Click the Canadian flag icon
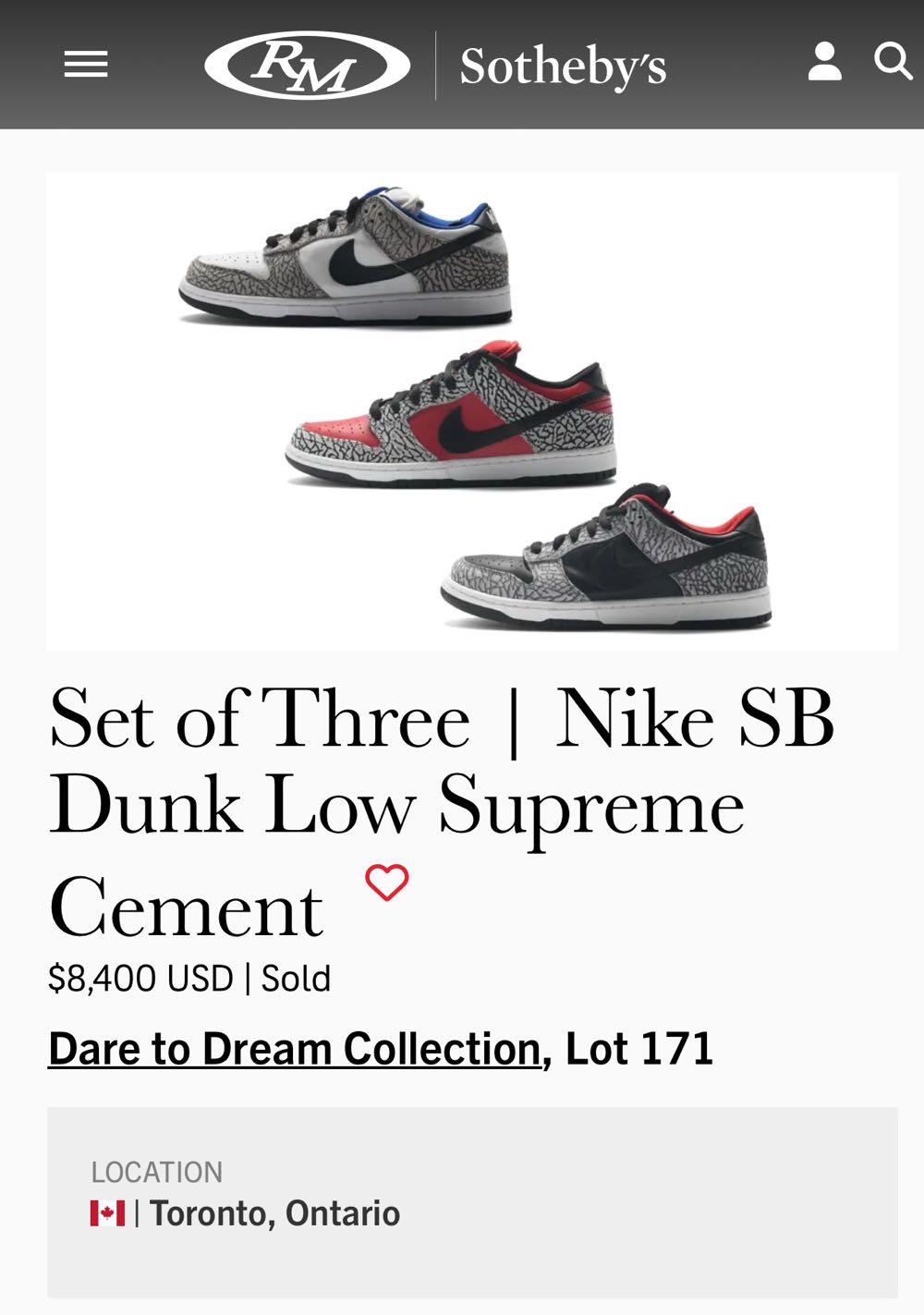The height and width of the screenshot is (1315, 924). point(107,1212)
